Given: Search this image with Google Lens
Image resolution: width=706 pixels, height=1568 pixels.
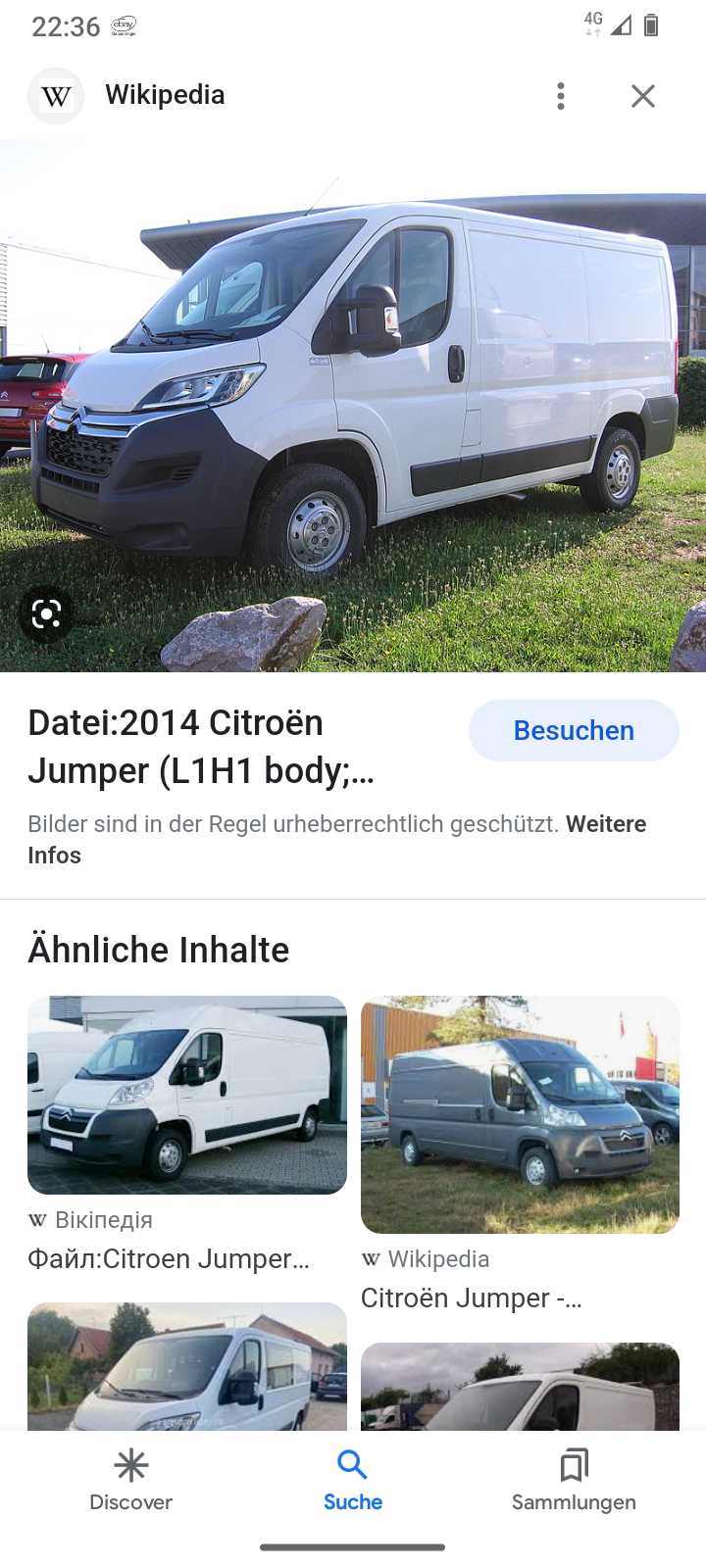Looking at the screenshot, I should pos(46,614).
